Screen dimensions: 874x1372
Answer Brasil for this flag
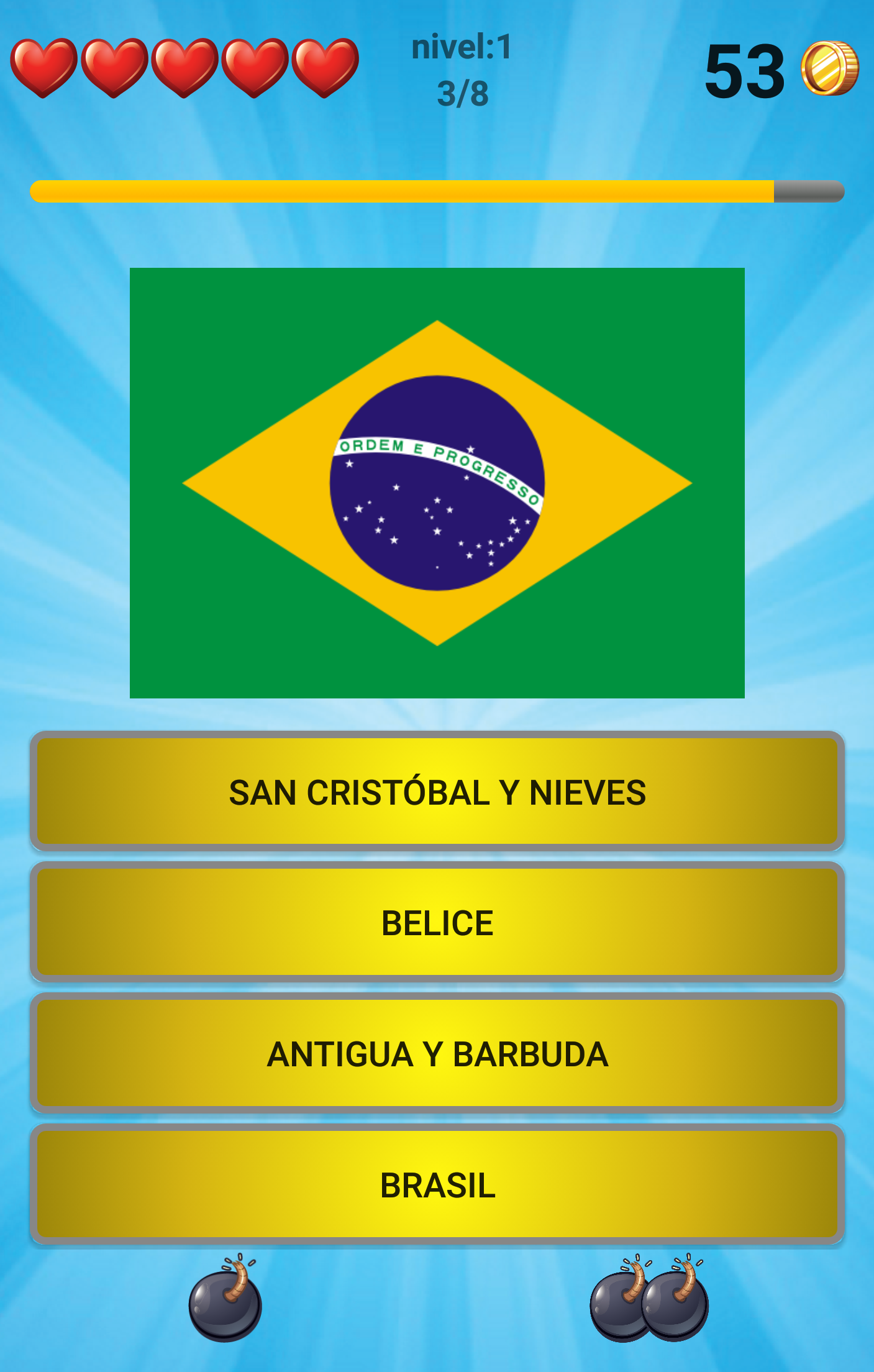[437, 1185]
